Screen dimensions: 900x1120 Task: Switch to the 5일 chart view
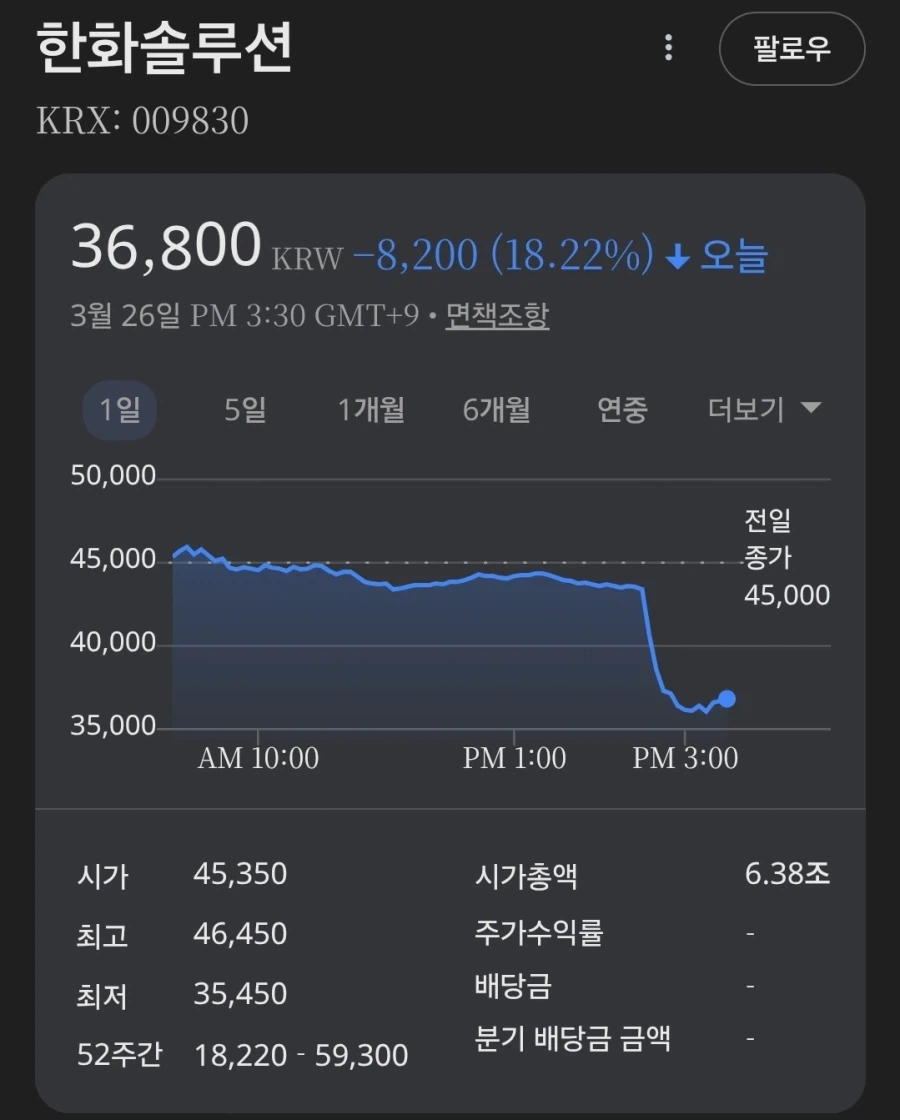243,410
